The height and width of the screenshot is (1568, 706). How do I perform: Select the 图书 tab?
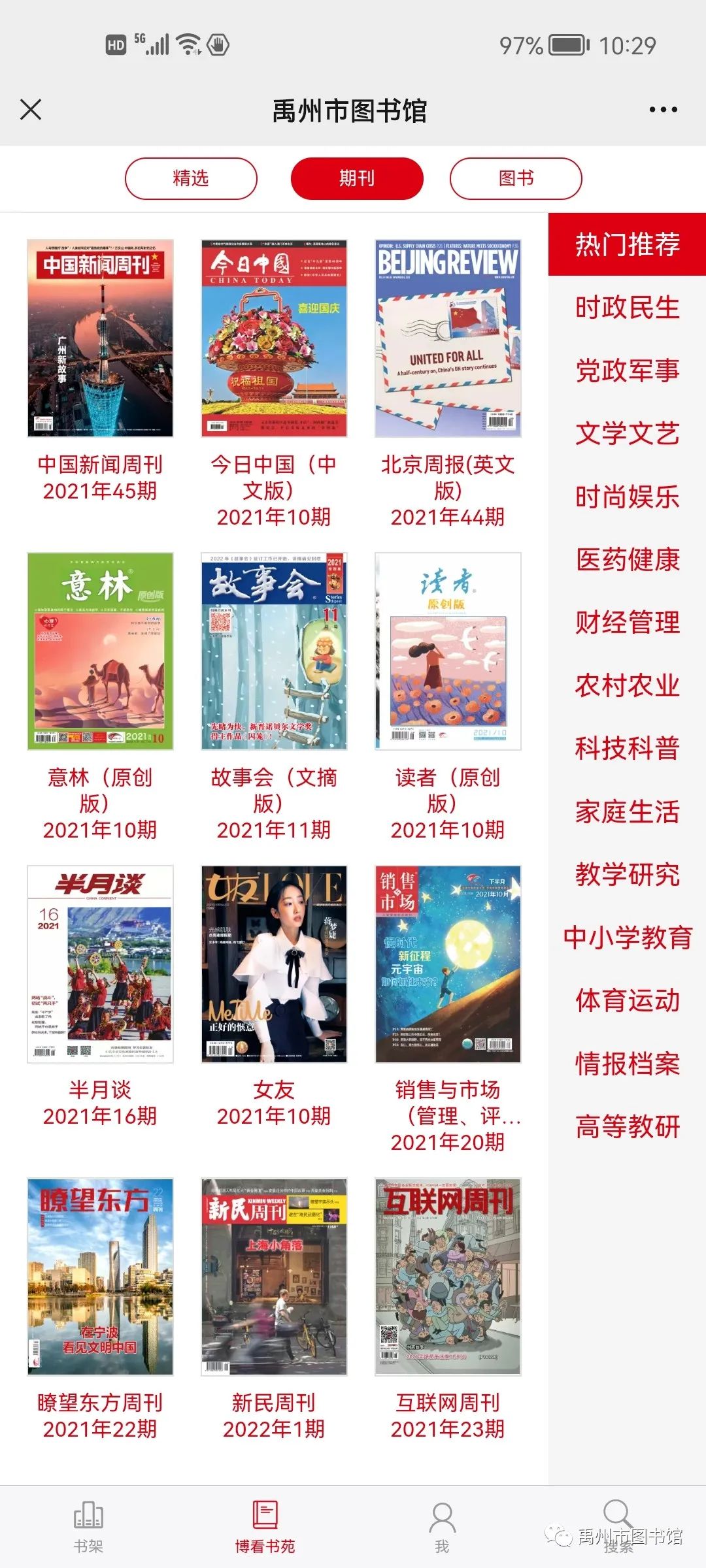[x=516, y=178]
